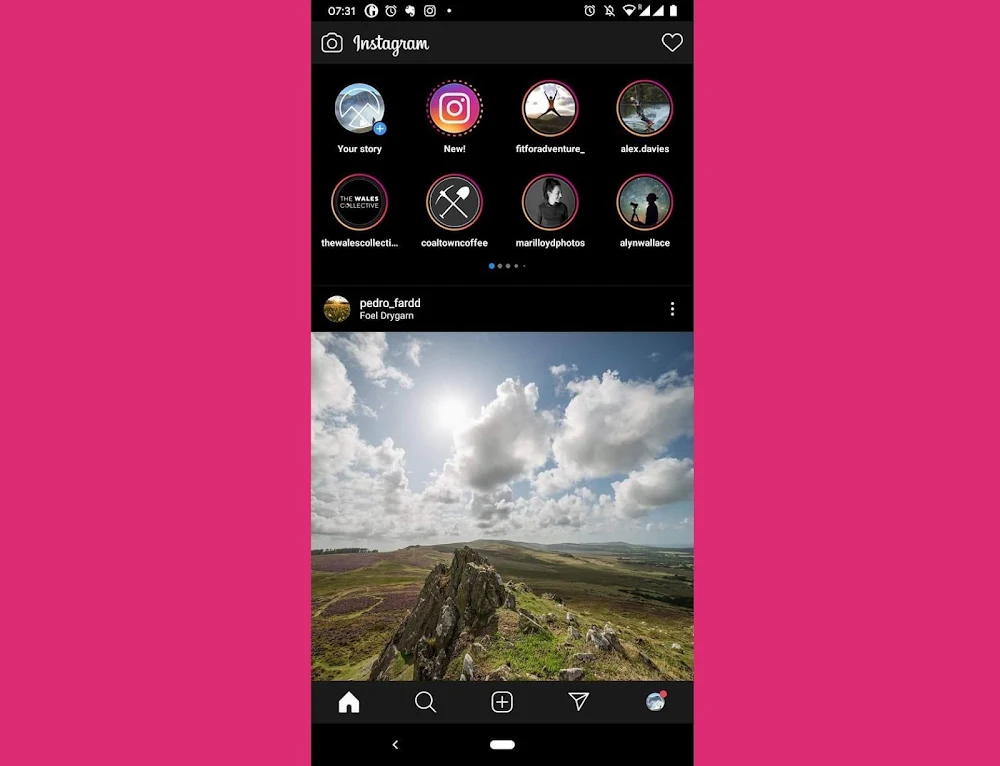Create a new post with the plus tab

point(502,703)
